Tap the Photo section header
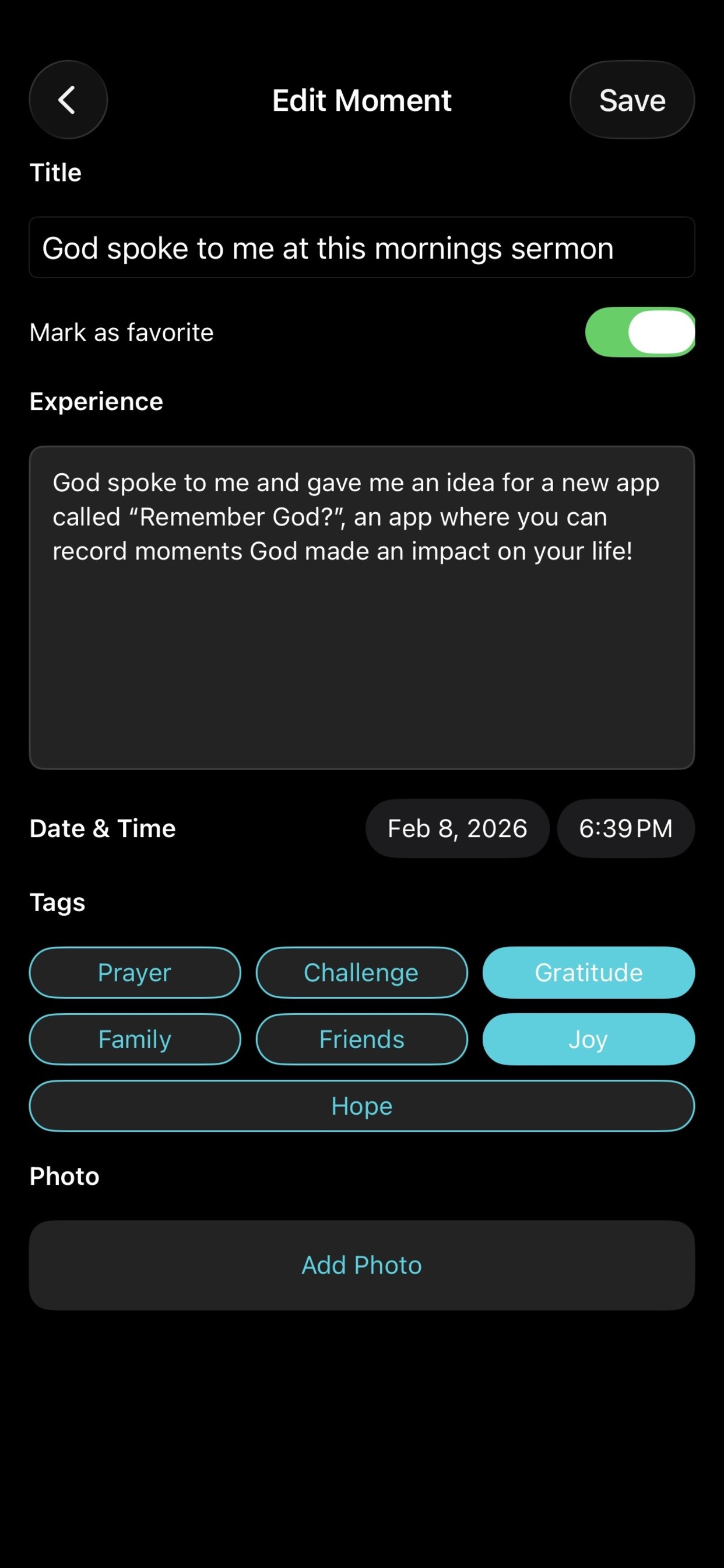 pyautogui.click(x=65, y=1176)
